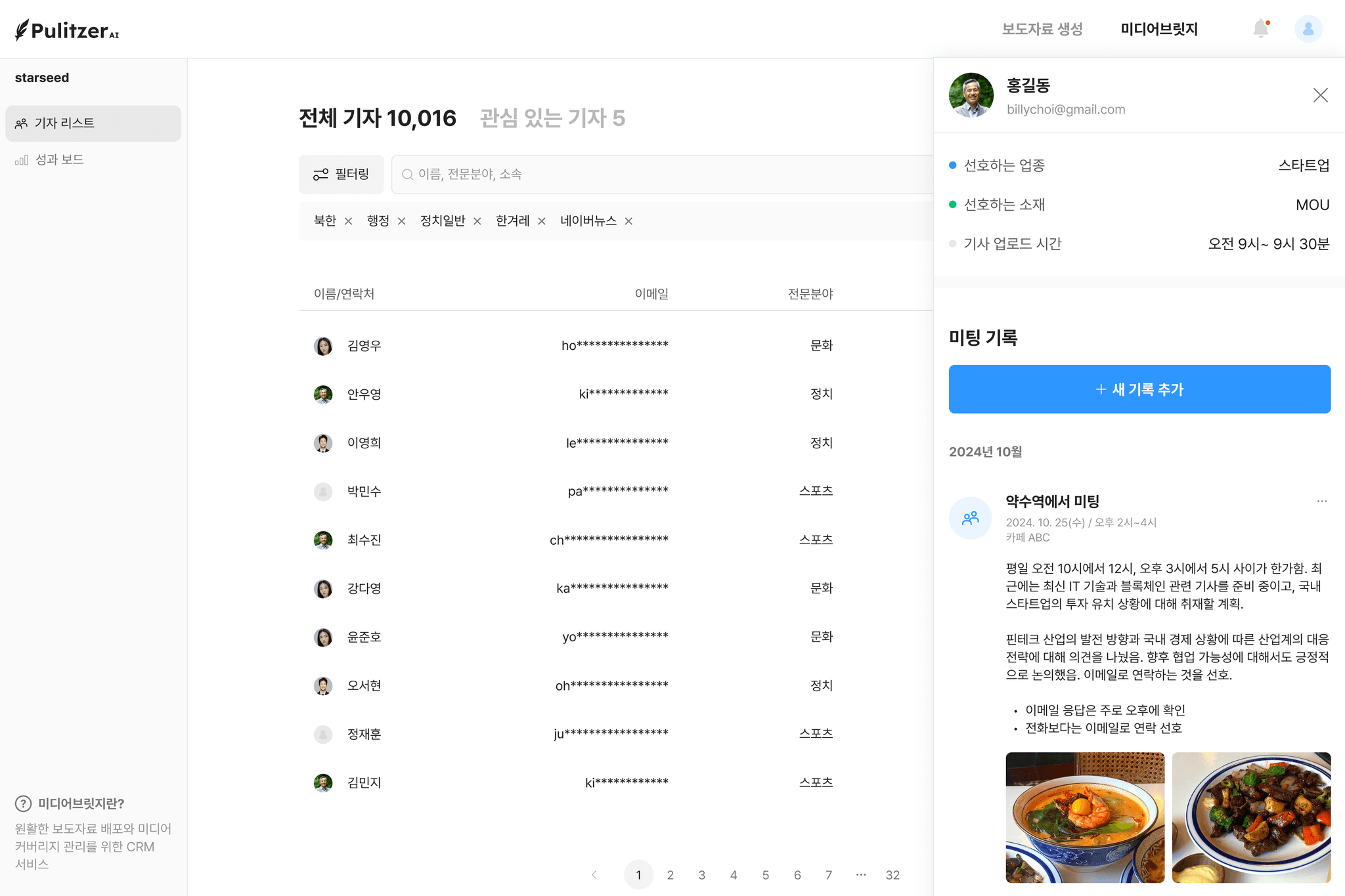Remove the 한겨레 filter chip
Viewport: 1345px width, 896px height.
tap(542, 221)
